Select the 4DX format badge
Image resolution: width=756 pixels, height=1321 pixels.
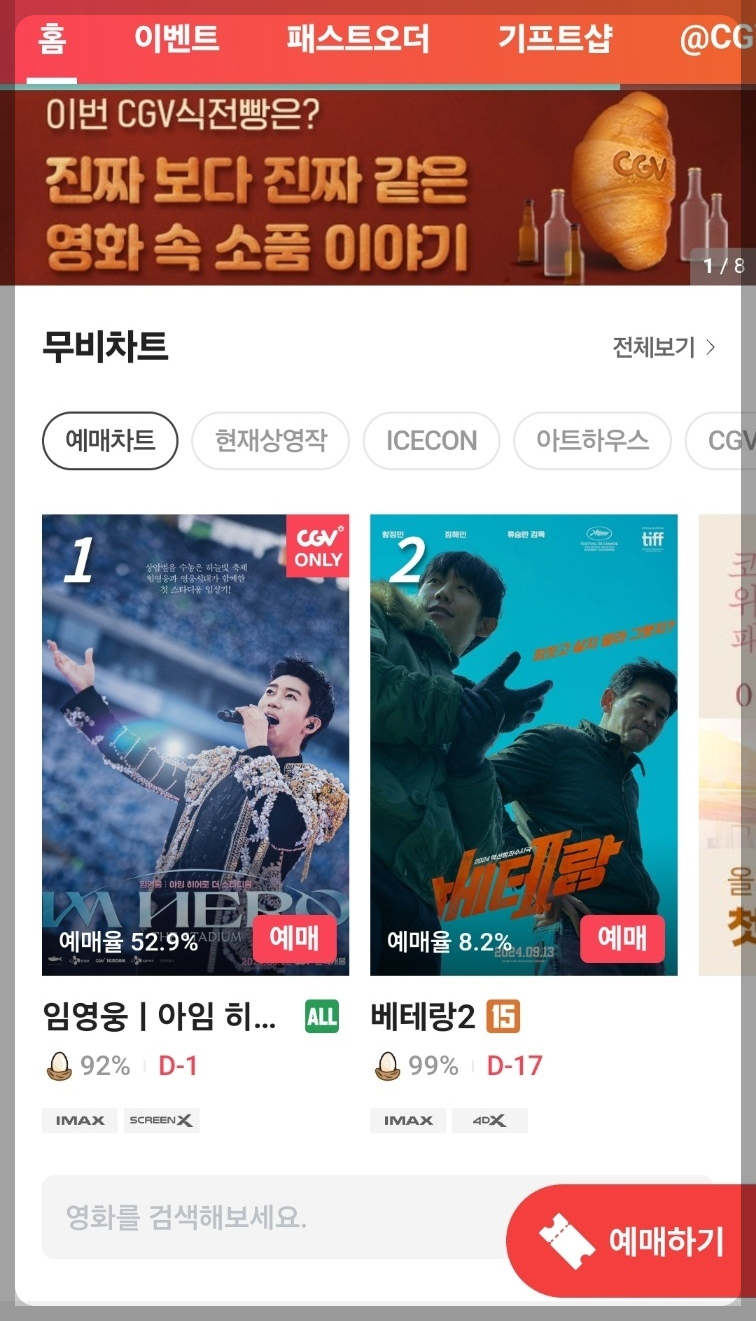[490, 1120]
